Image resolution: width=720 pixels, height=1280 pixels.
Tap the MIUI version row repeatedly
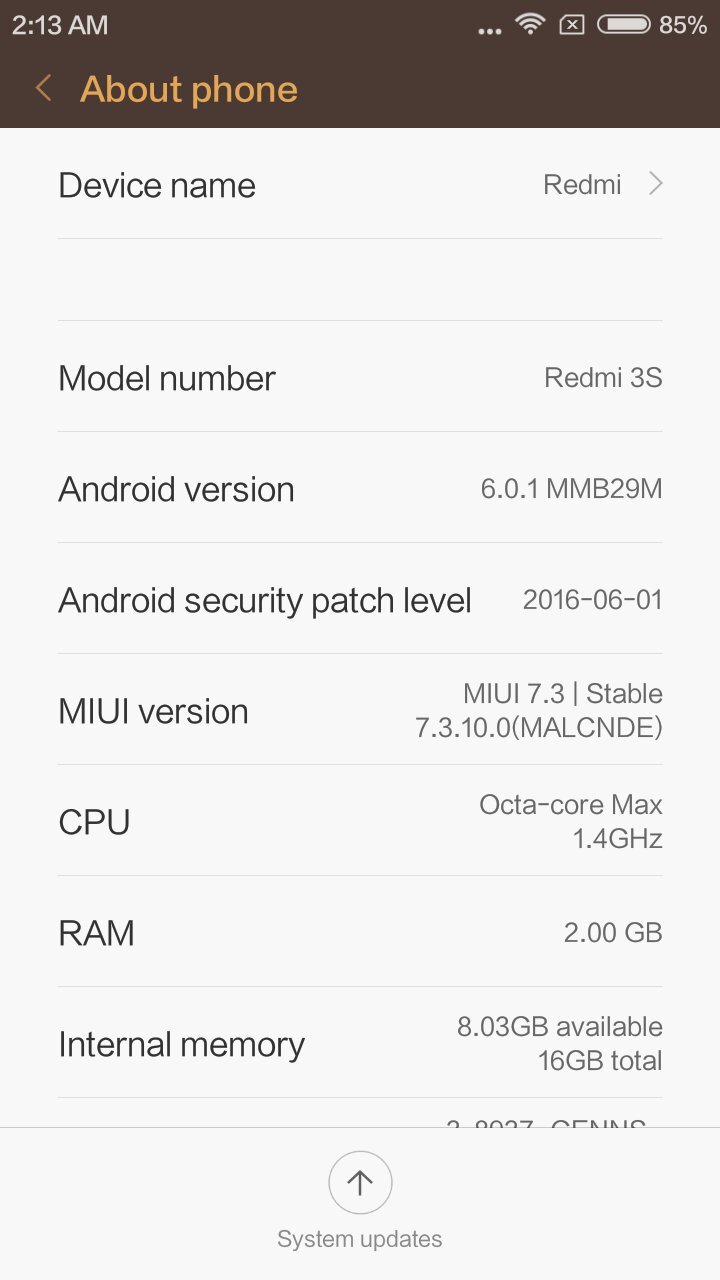[360, 710]
